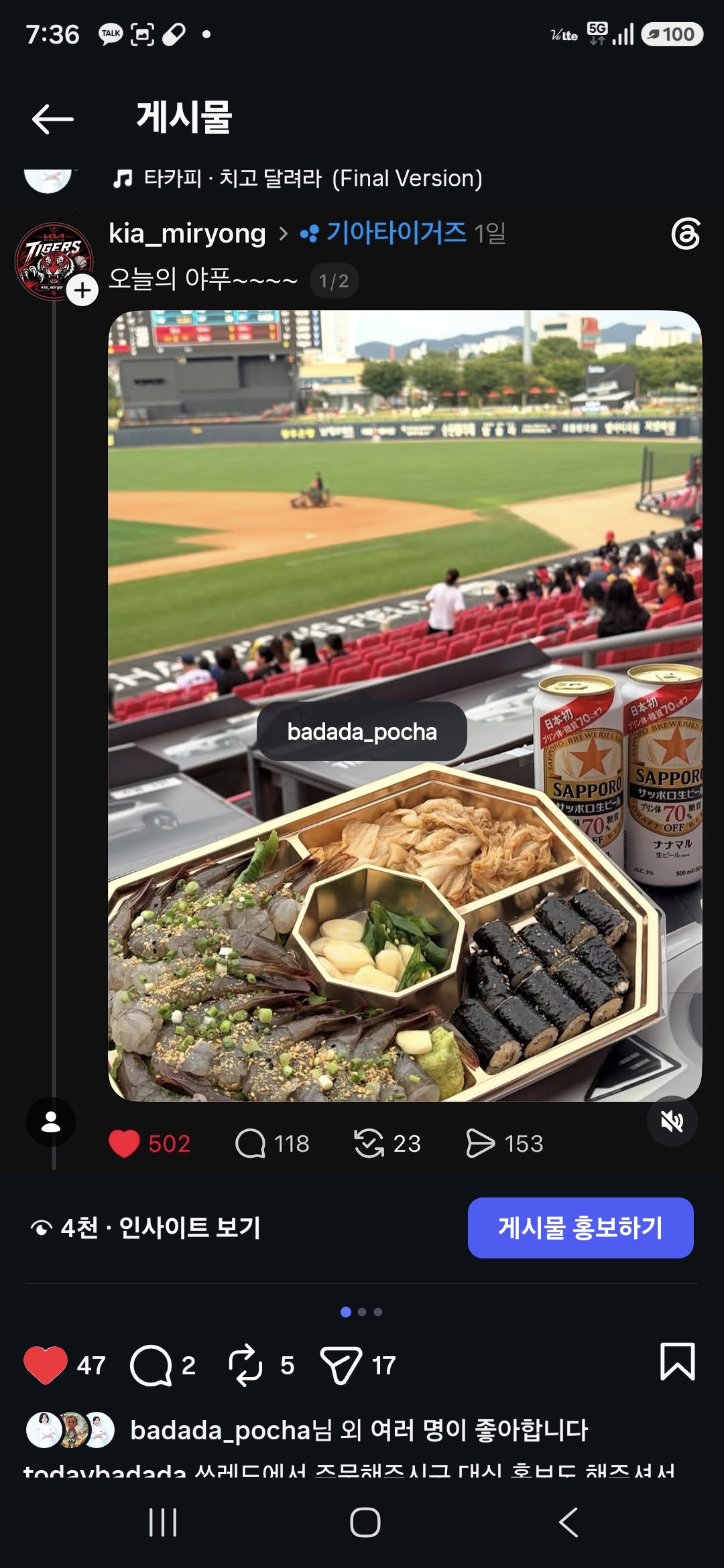Tap the 게시물 홍보하기 button

tap(581, 1228)
